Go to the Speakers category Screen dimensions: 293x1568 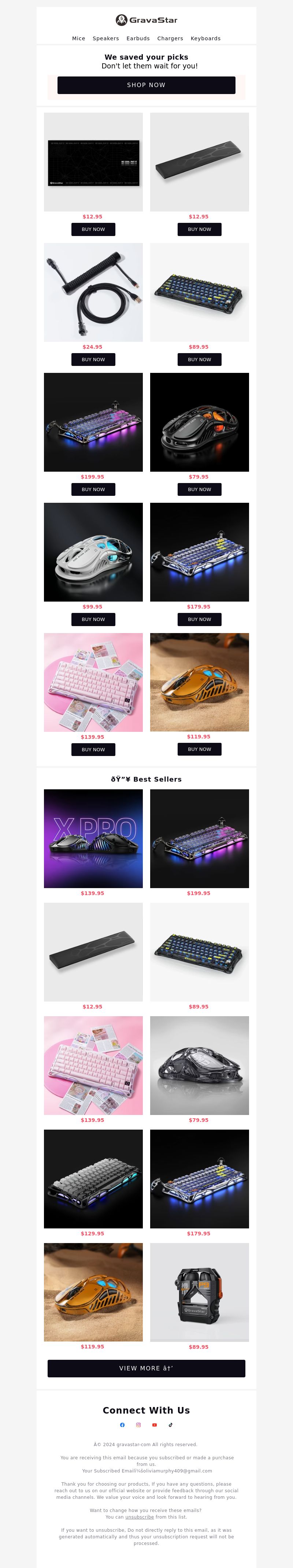[105, 38]
